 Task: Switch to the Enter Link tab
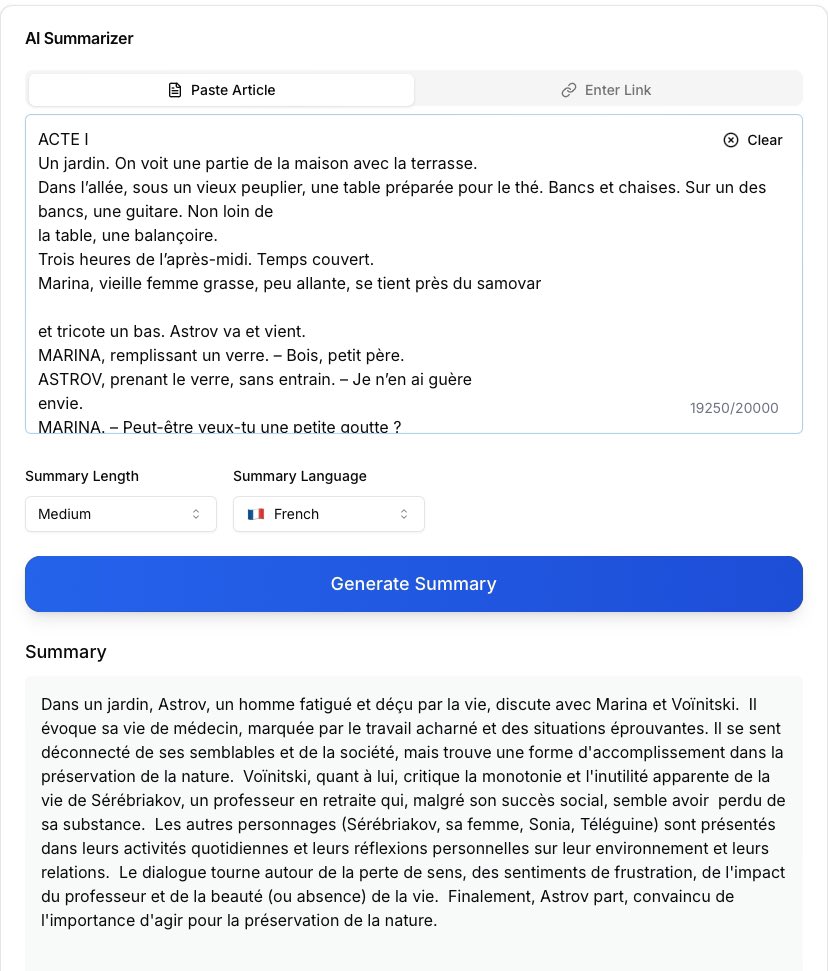coord(607,90)
